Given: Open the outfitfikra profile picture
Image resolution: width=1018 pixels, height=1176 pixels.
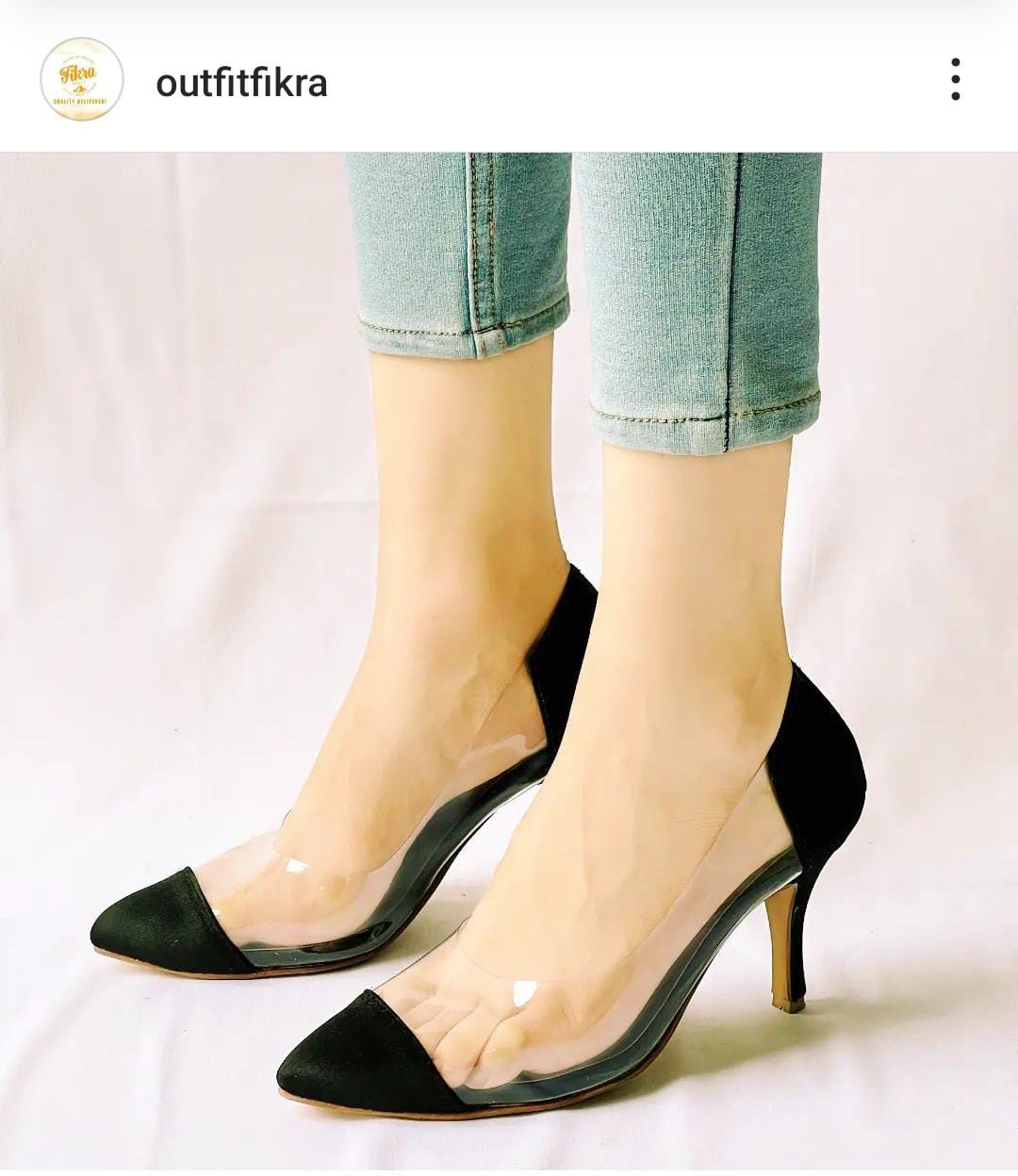Looking at the screenshot, I should [x=82, y=79].
